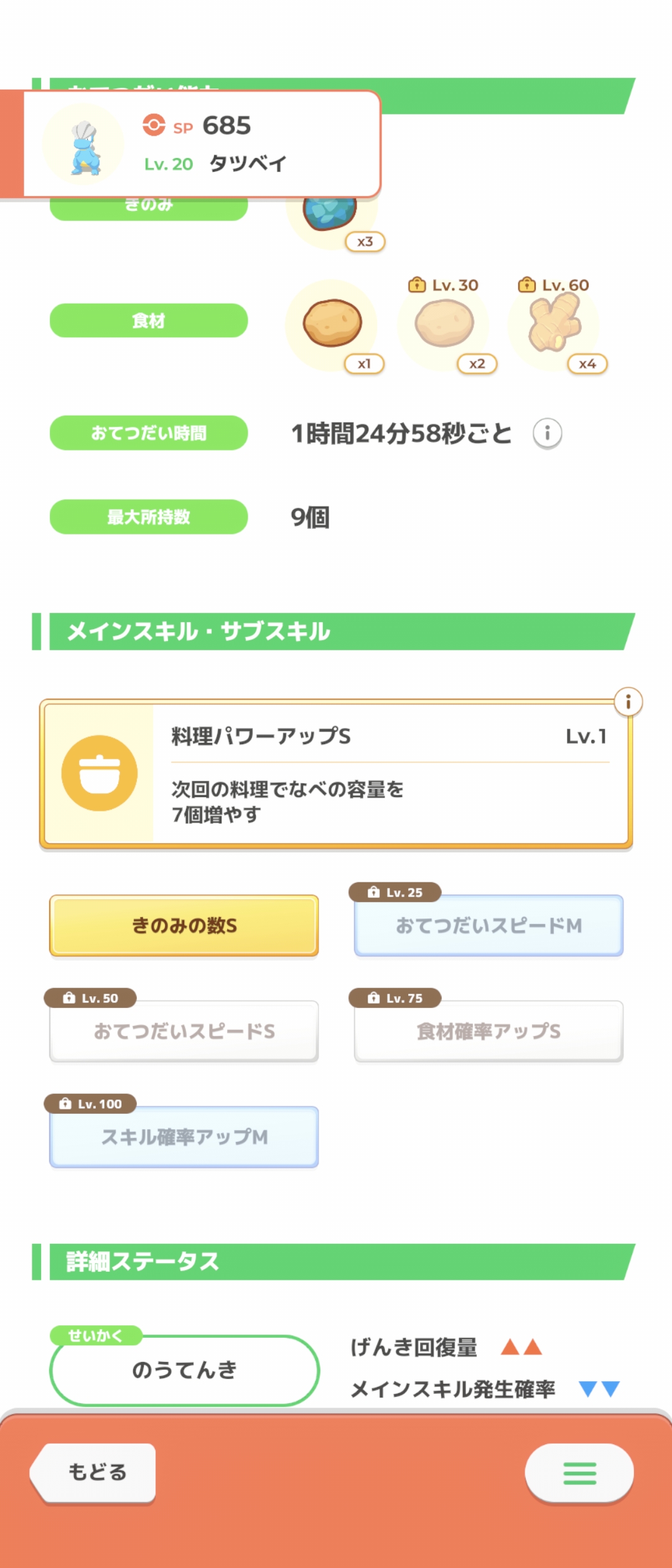
Task: Tap the のうてんき nature box
Action: [184, 1370]
